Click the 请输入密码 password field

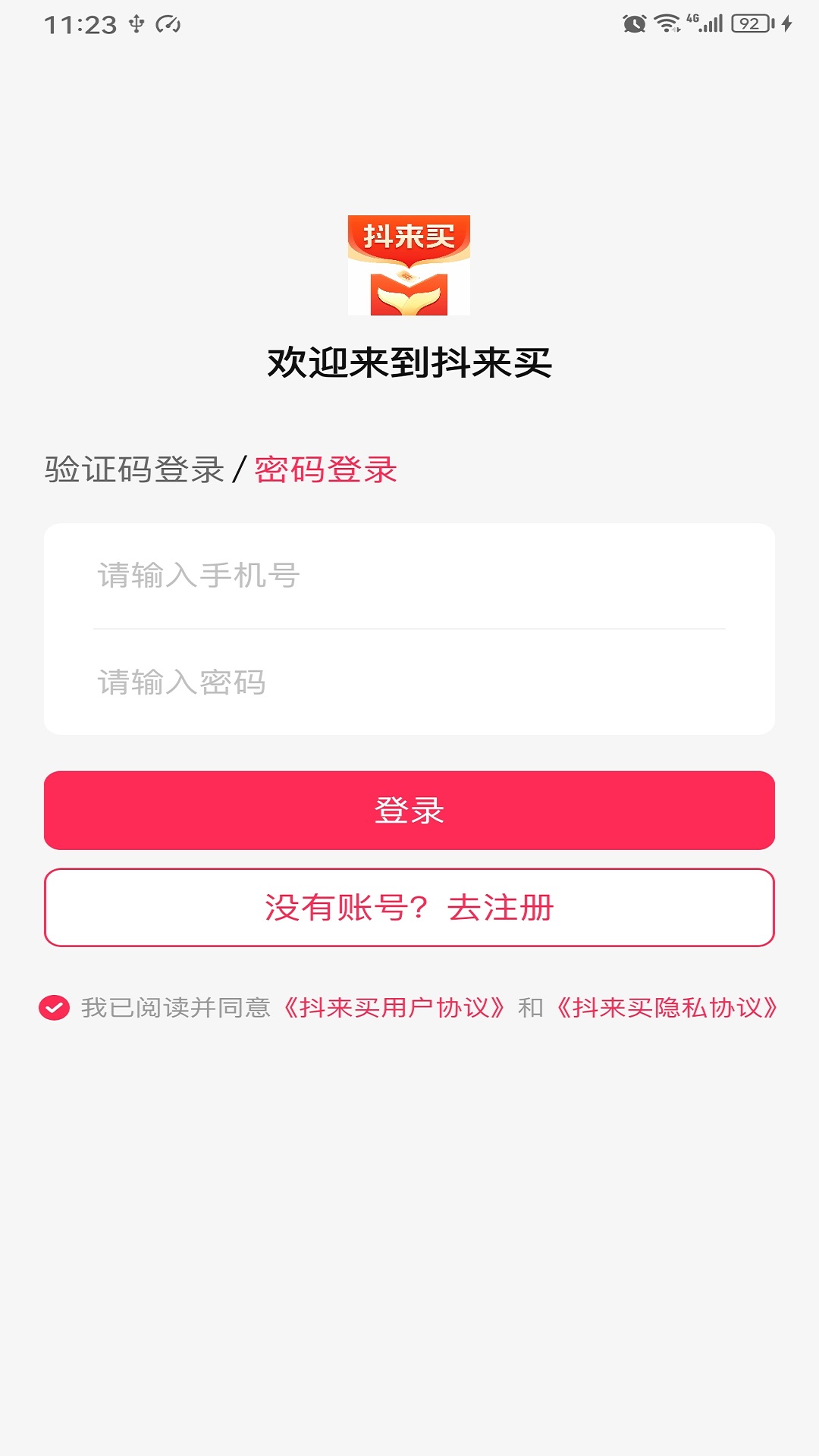(x=409, y=682)
